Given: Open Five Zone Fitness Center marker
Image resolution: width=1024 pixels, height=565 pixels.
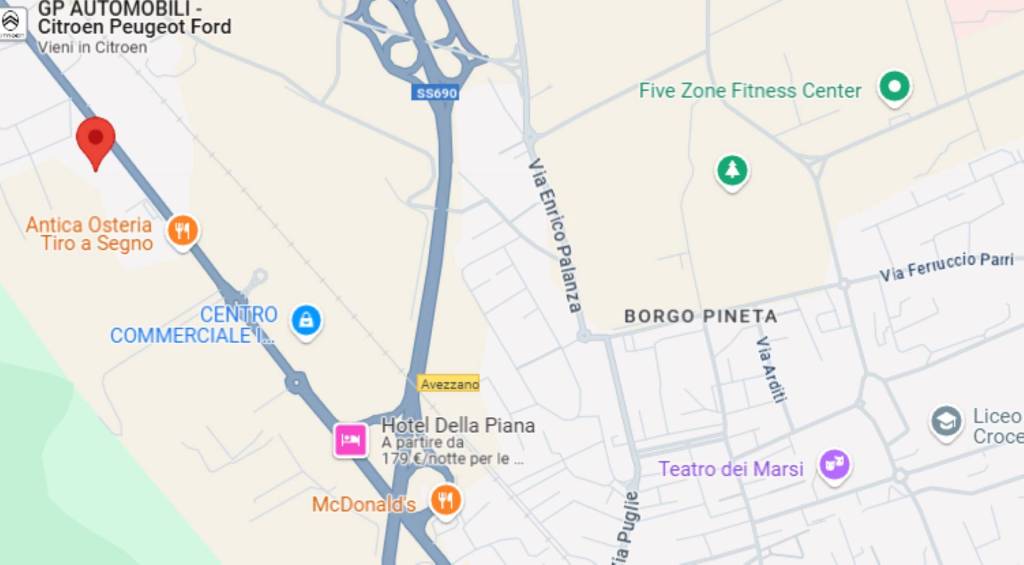Looking at the screenshot, I should click(894, 88).
